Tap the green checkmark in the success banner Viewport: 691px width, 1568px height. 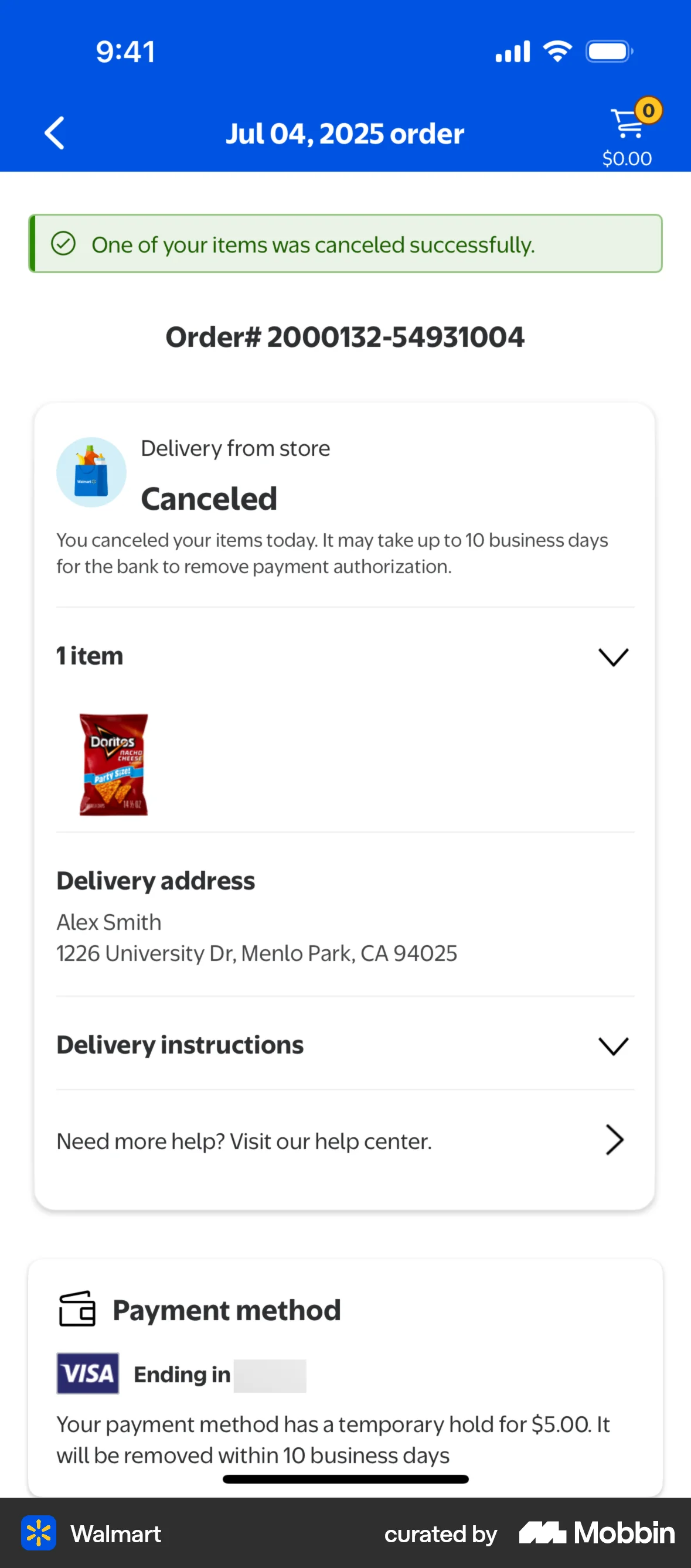[64, 244]
